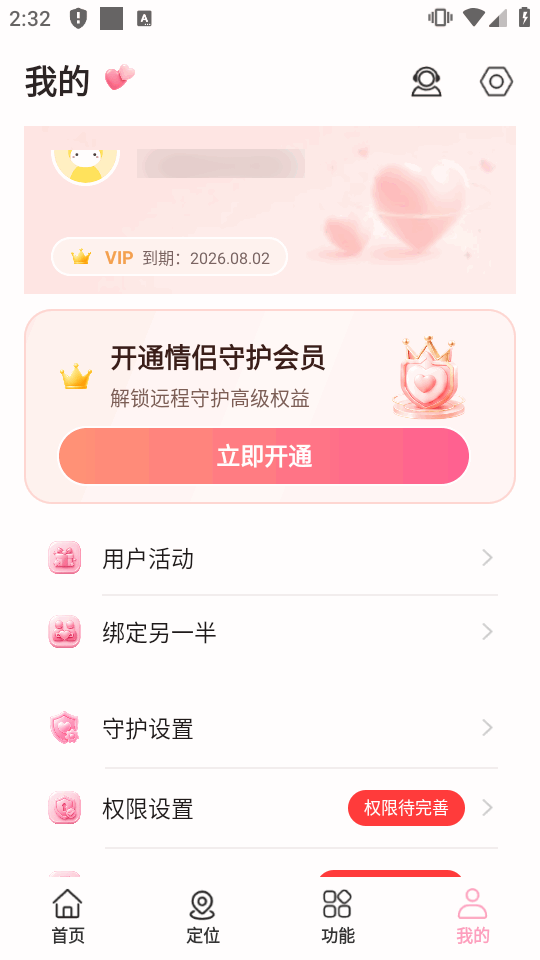540x960 pixels.
Task: Open the customer service headset icon
Action: [x=426, y=82]
